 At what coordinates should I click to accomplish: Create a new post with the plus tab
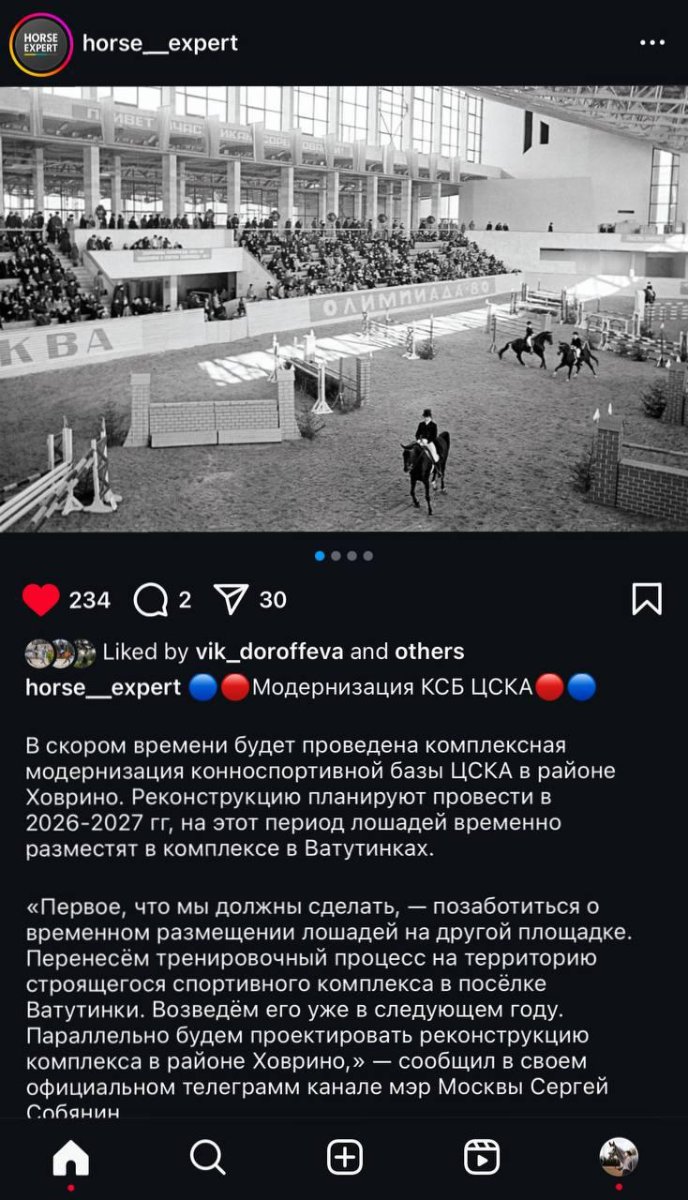(x=344, y=1158)
